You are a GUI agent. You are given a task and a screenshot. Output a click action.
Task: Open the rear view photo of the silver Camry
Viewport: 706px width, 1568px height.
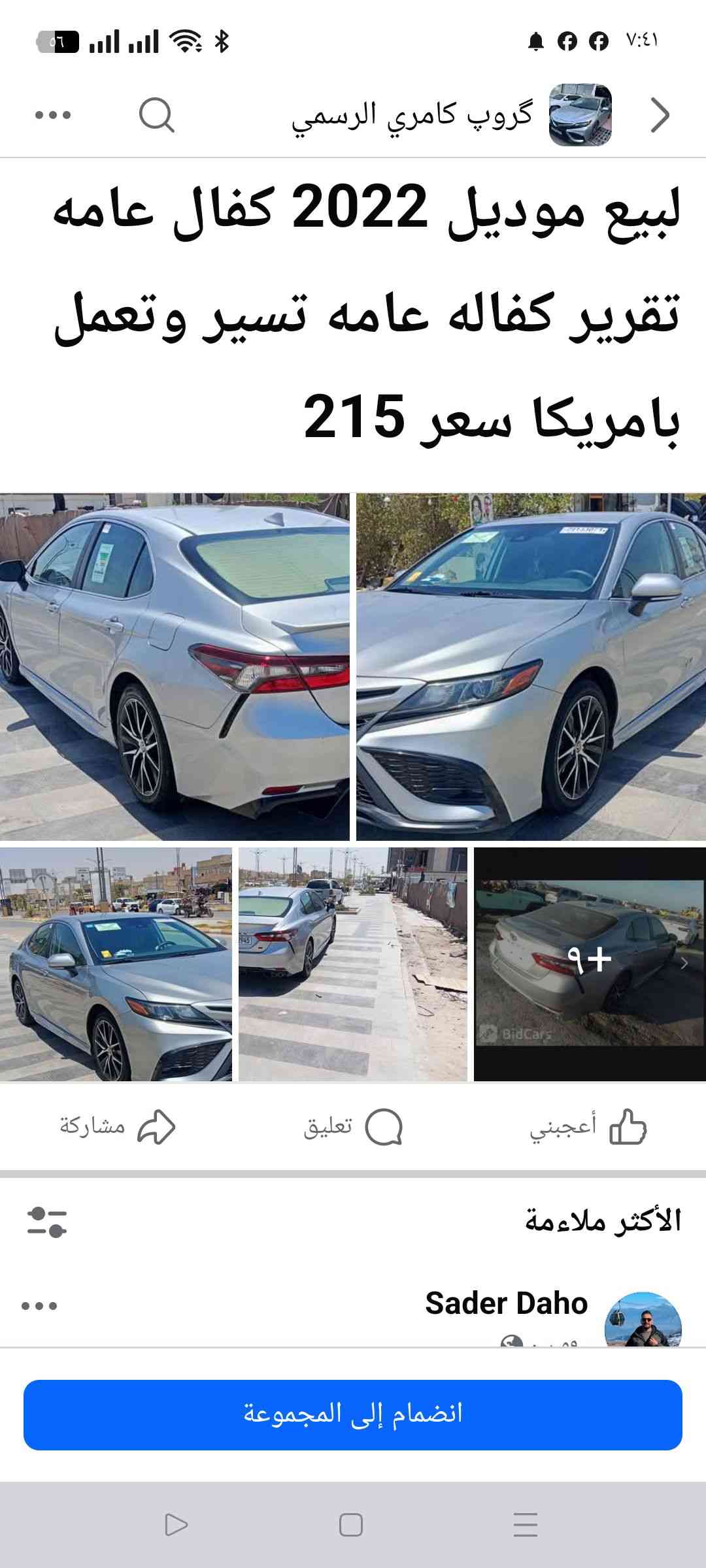pos(175,666)
